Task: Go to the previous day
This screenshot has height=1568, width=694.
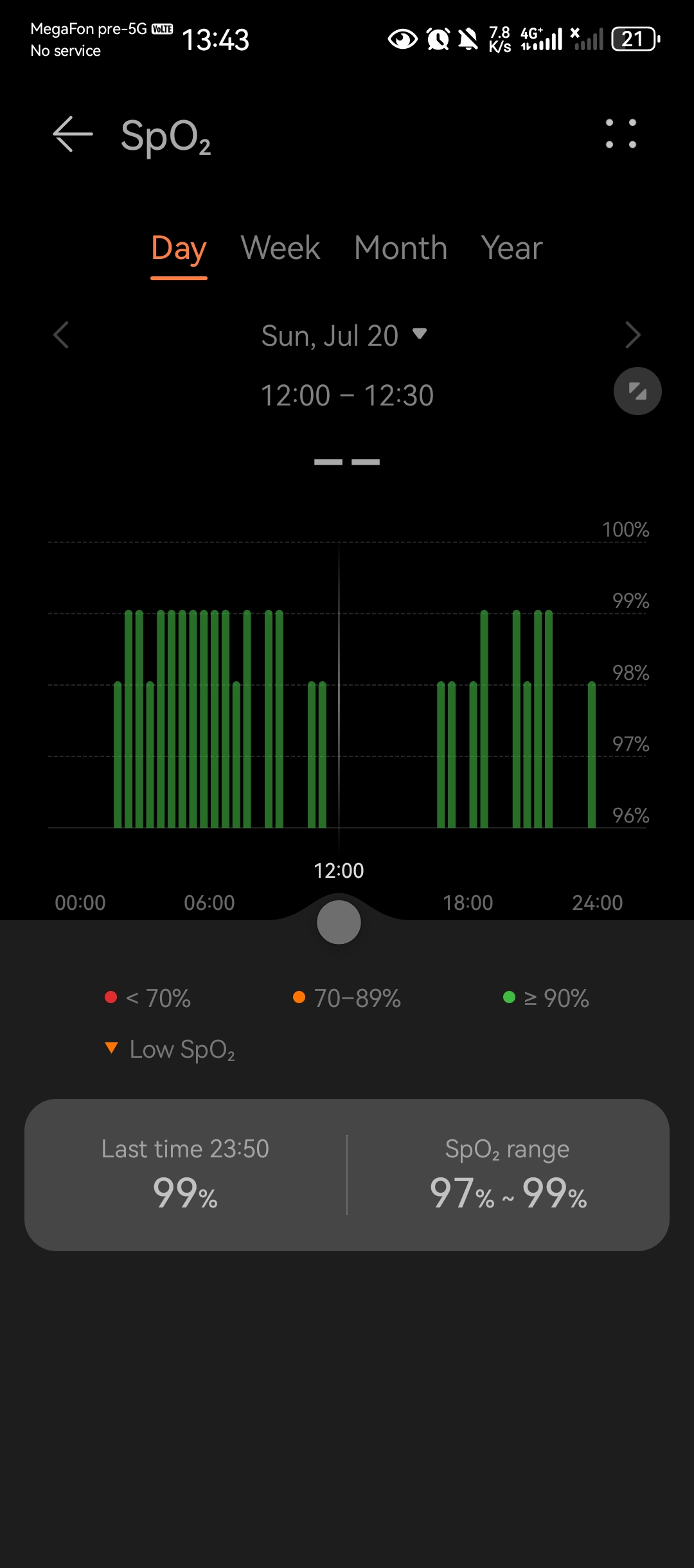Action: pos(61,335)
